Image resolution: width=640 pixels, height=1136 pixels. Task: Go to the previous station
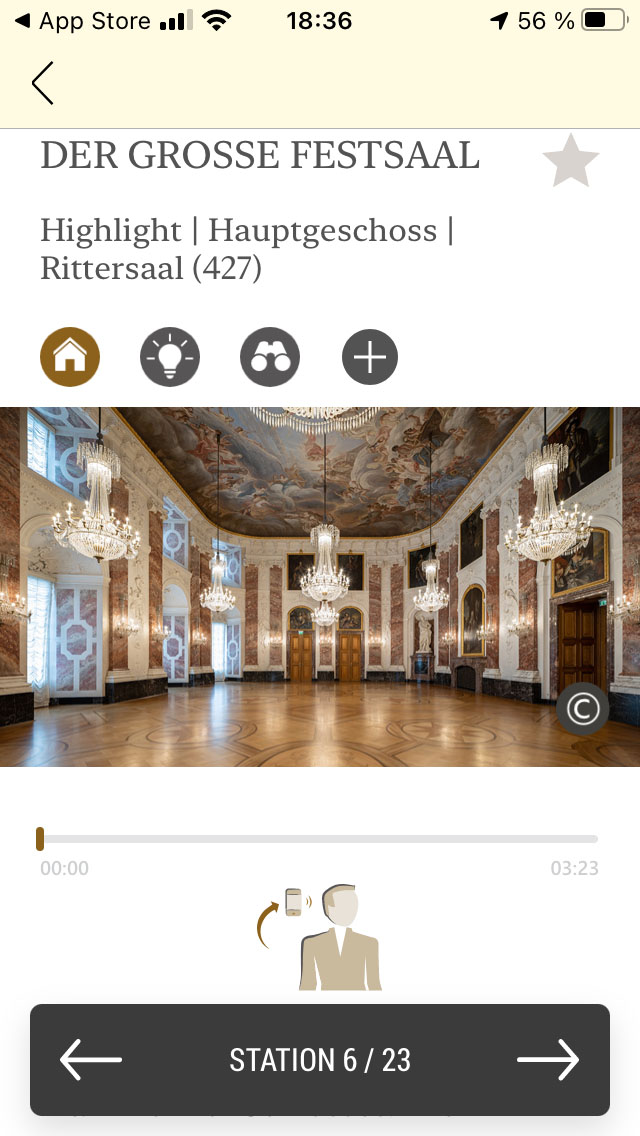coord(91,1059)
